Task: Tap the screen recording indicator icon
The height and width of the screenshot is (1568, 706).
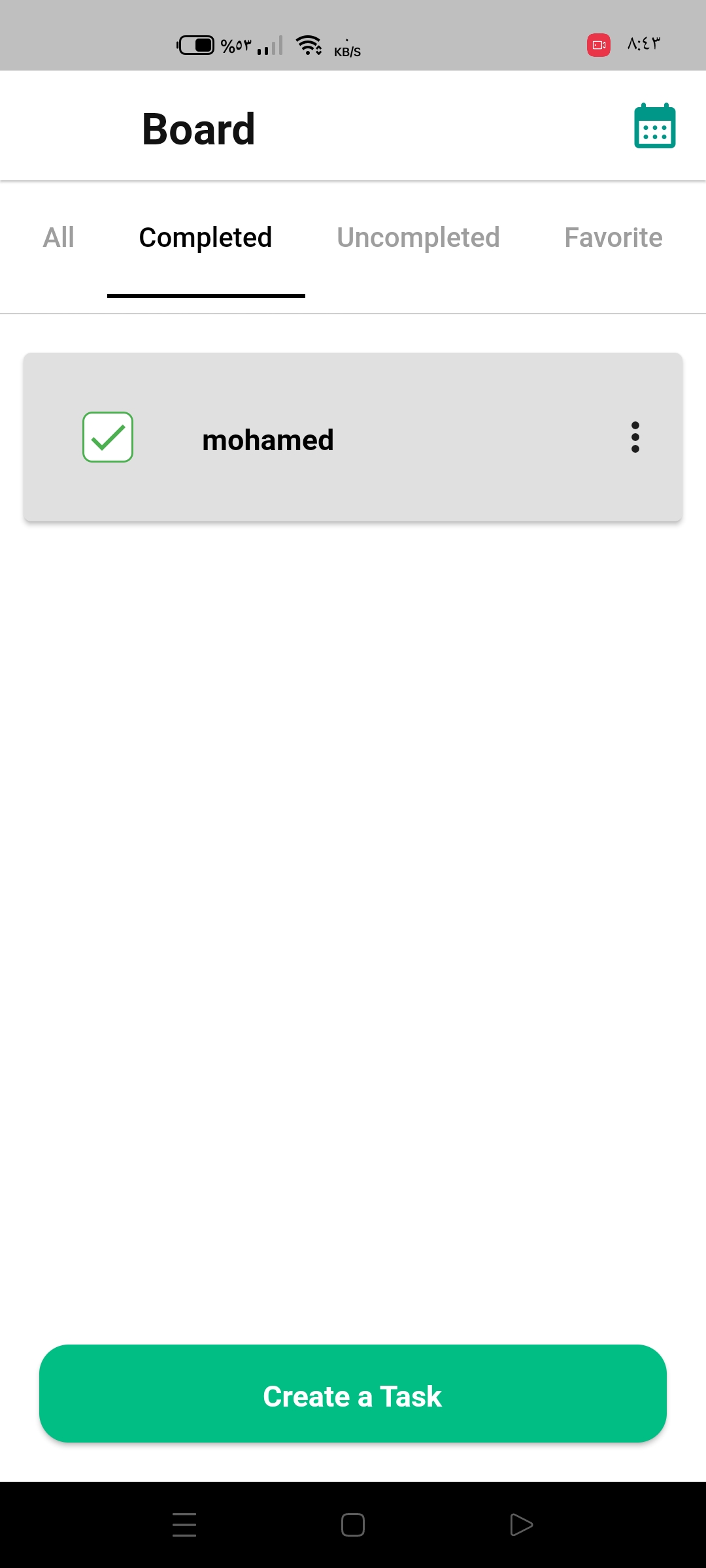Action: (x=599, y=44)
